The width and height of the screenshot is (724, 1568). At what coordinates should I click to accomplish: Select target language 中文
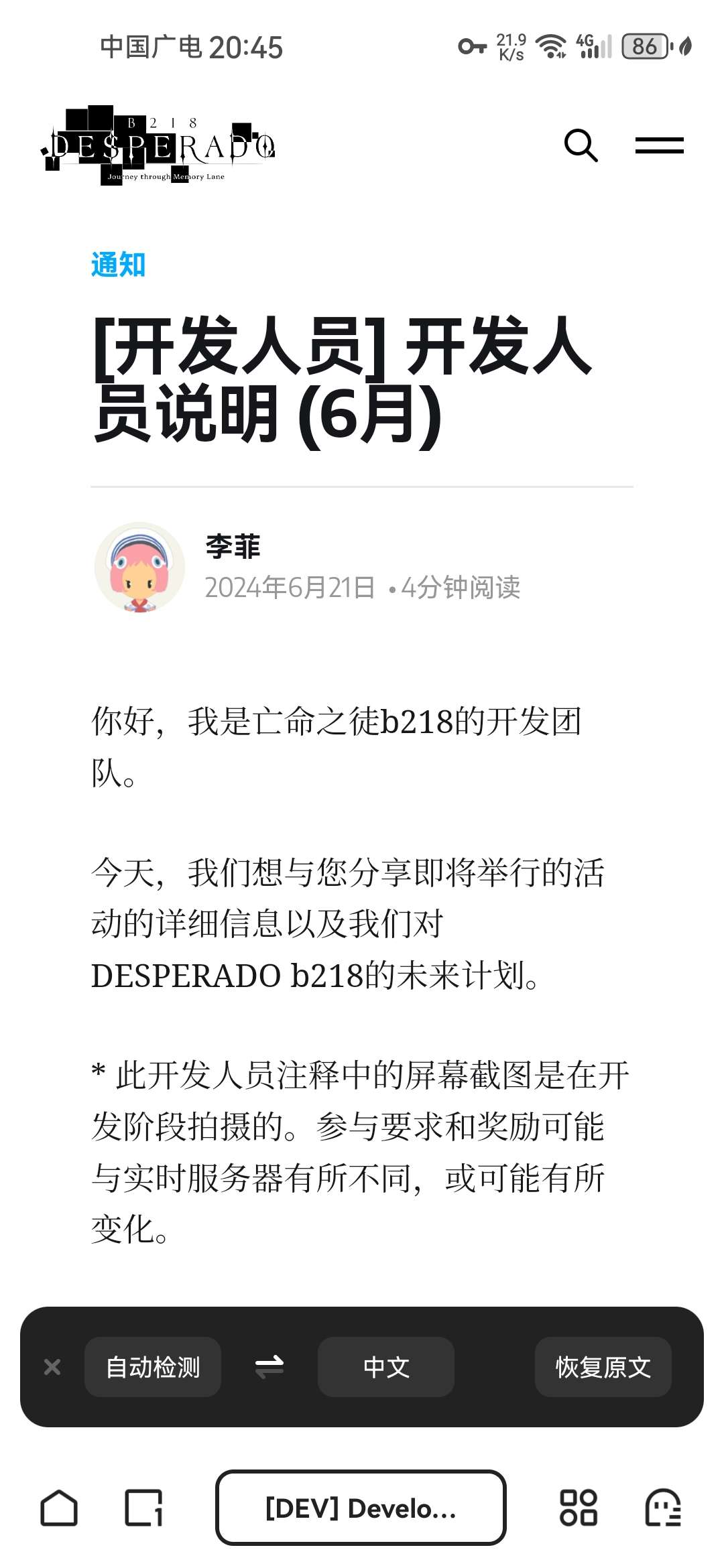point(386,1367)
